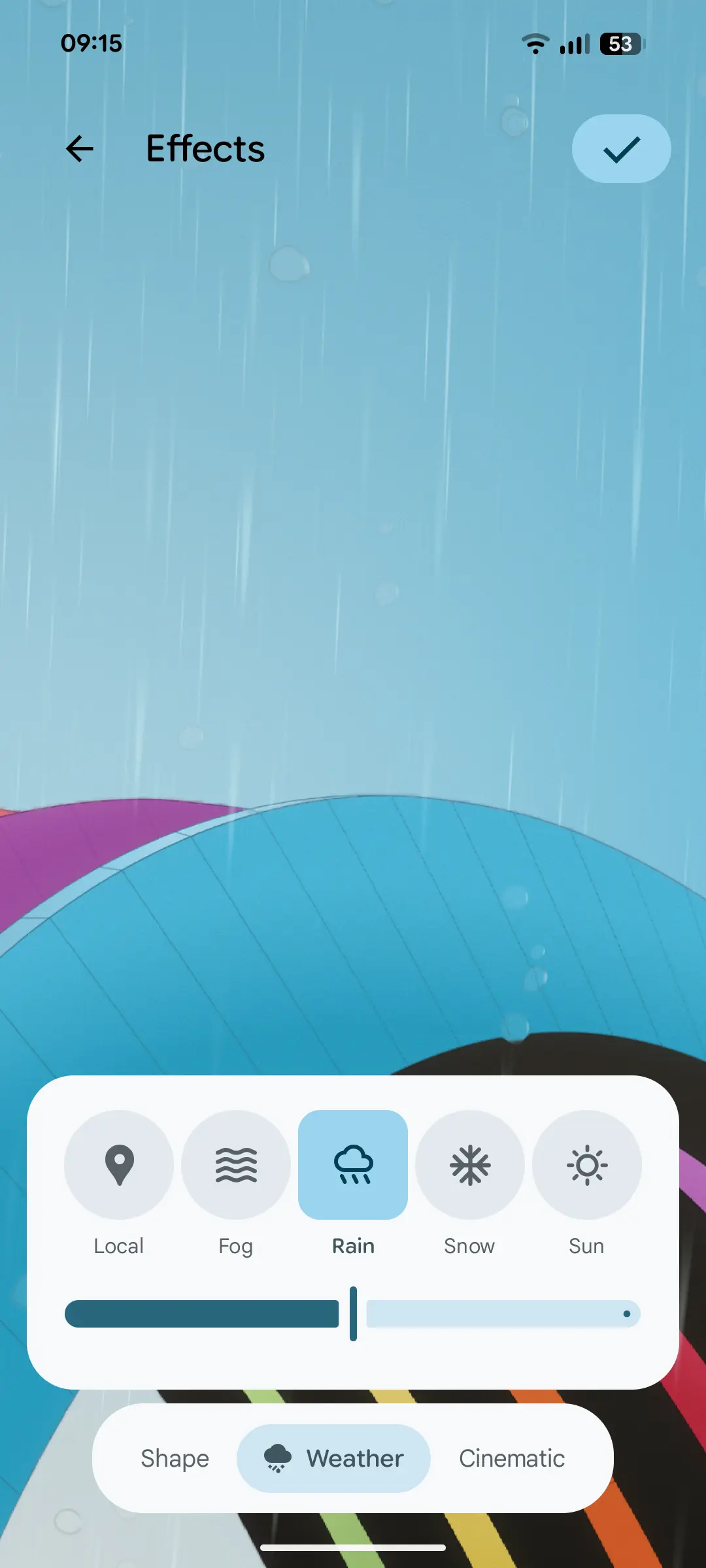Select the Local weather effect

click(x=119, y=1165)
